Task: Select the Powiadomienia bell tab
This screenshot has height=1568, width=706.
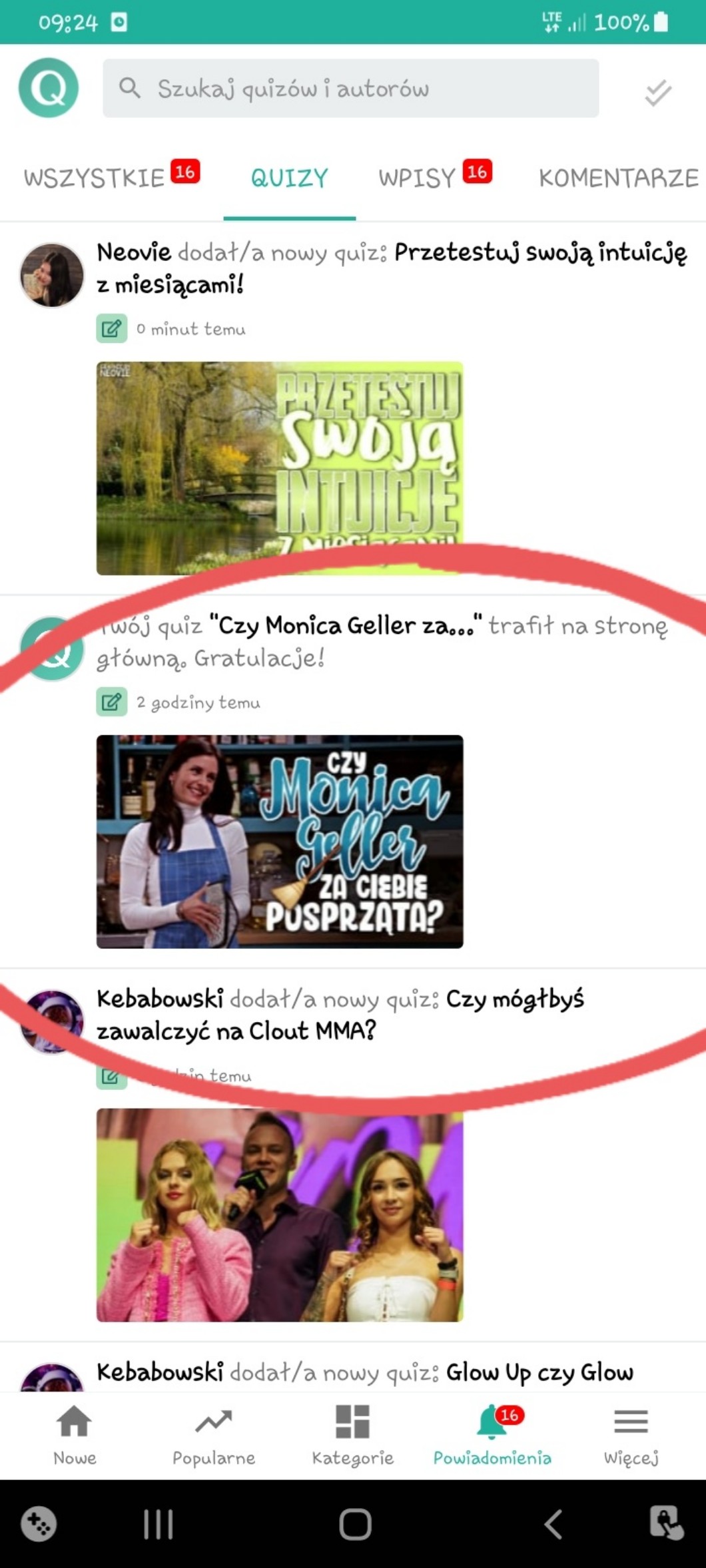Action: coord(492,1435)
